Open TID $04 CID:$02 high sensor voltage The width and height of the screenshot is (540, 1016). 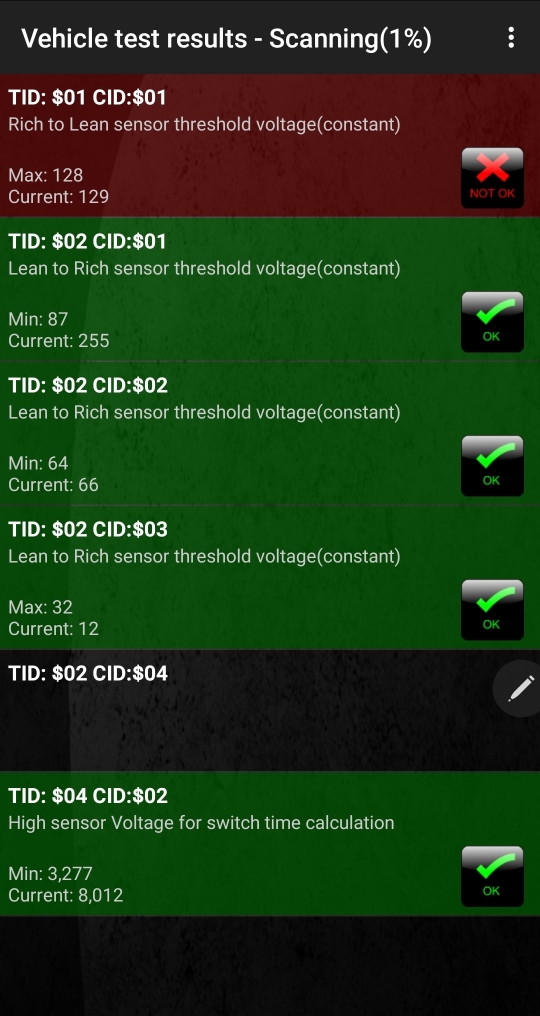[270, 844]
